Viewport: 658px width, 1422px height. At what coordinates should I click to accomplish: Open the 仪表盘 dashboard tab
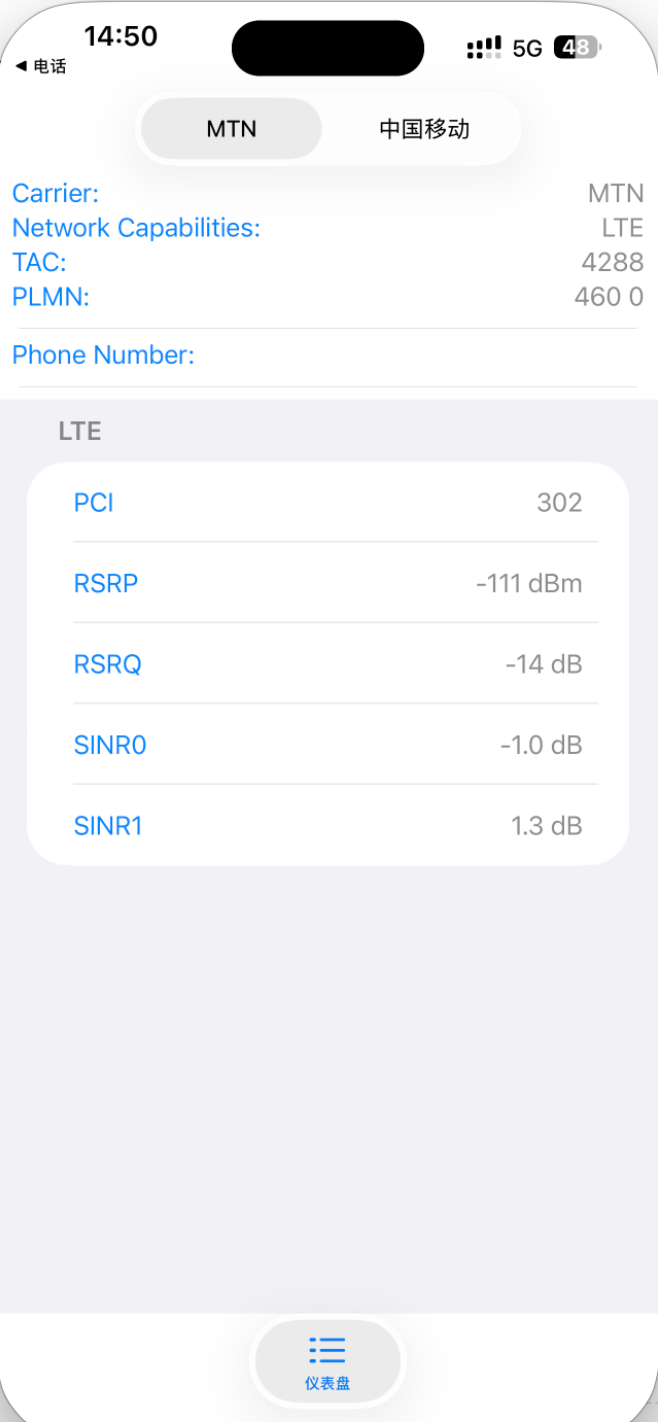coord(327,1362)
